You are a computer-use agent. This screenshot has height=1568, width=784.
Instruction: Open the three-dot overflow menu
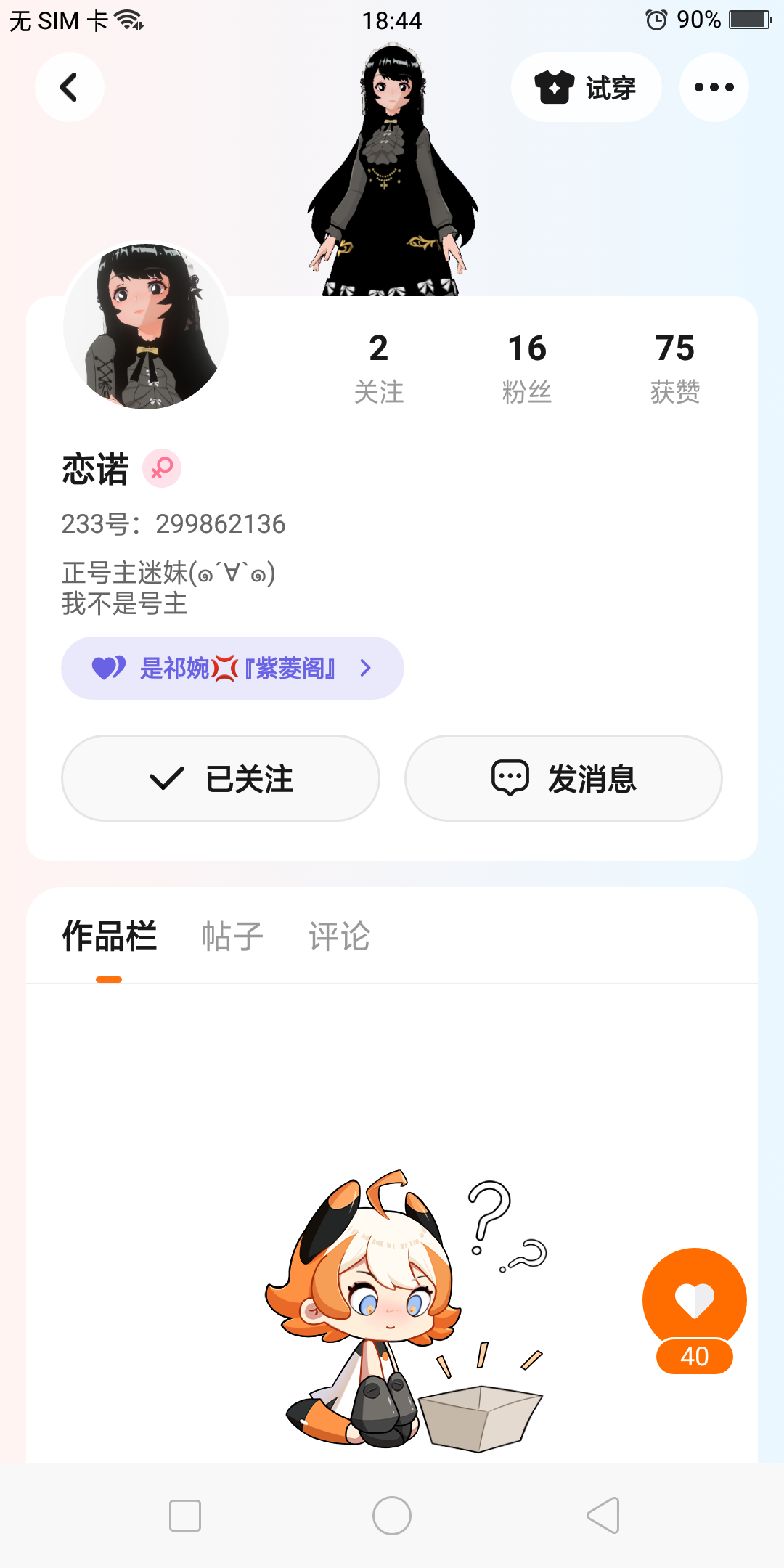point(714,87)
